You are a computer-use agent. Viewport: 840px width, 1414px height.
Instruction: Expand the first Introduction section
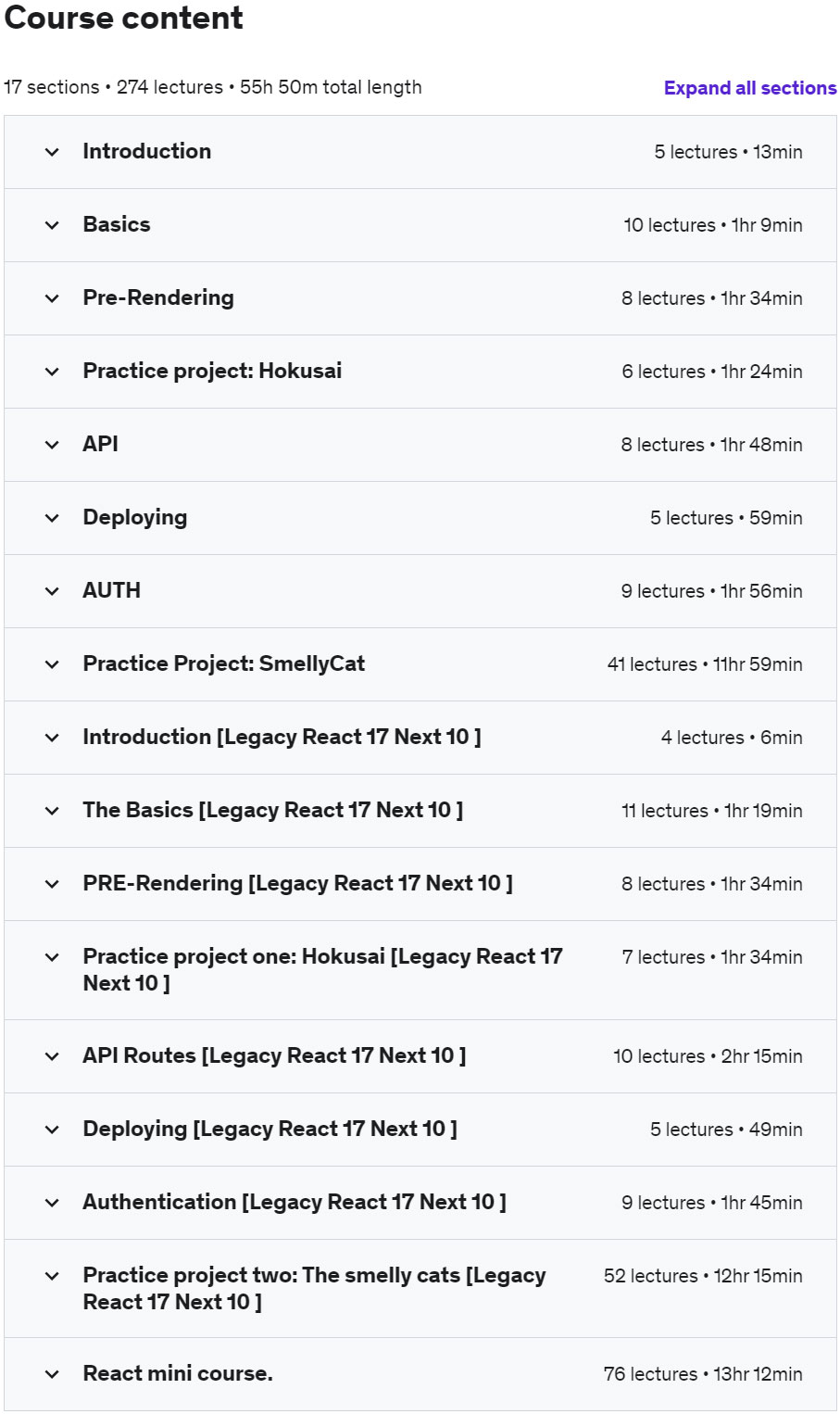(420, 152)
